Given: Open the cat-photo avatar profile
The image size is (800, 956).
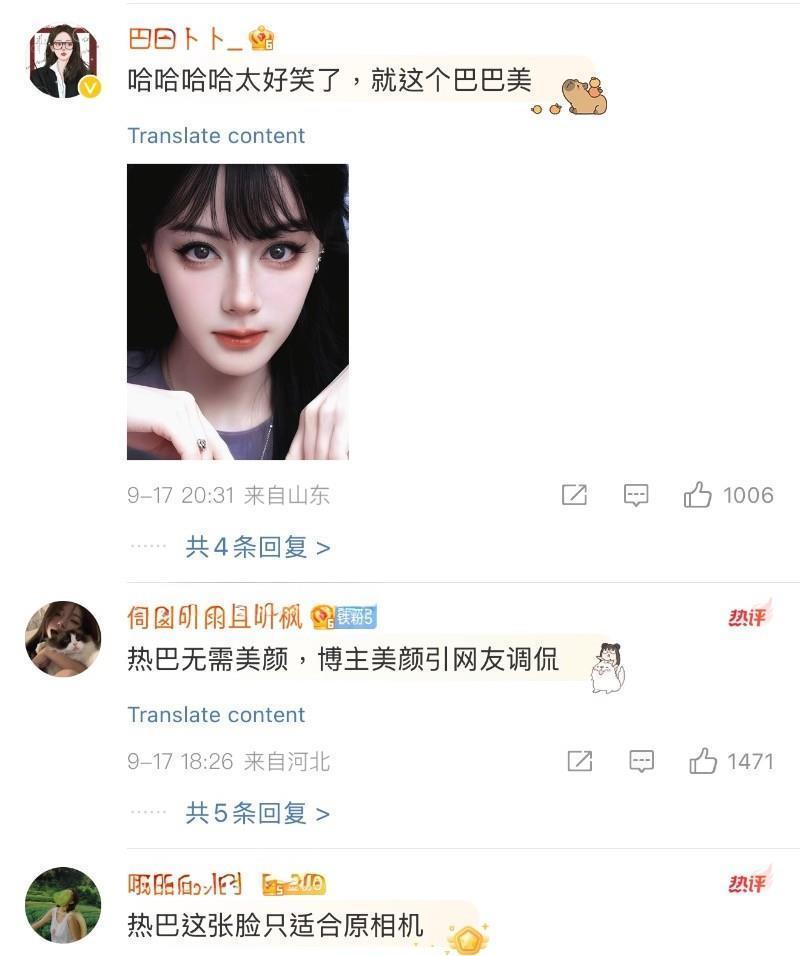Looking at the screenshot, I should 63,638.
